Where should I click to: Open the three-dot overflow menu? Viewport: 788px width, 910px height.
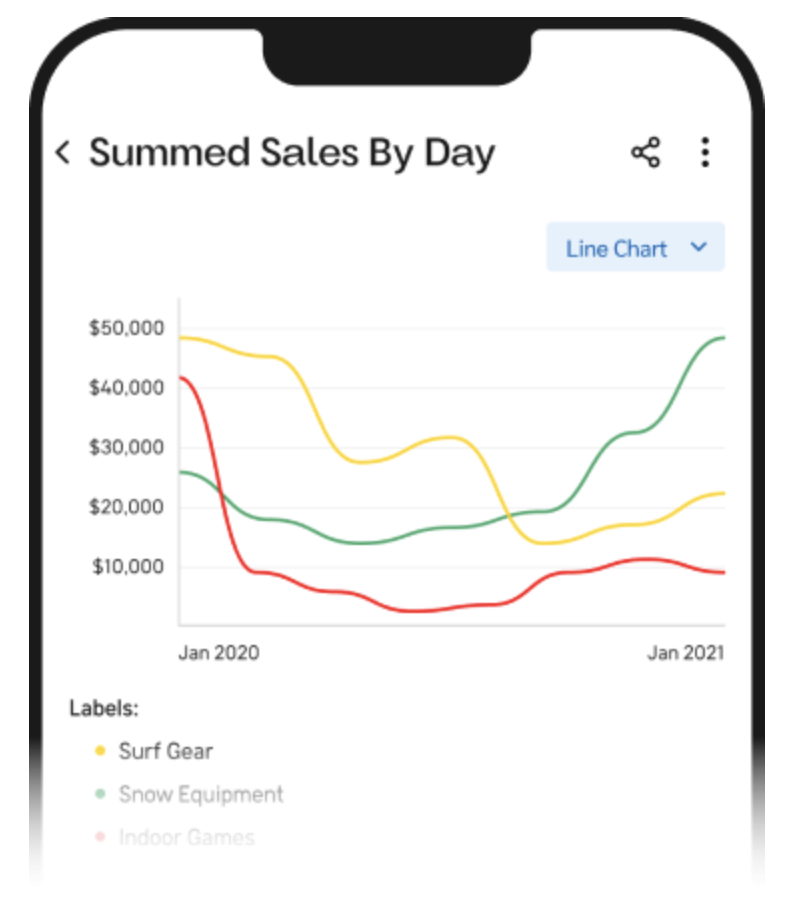point(705,153)
